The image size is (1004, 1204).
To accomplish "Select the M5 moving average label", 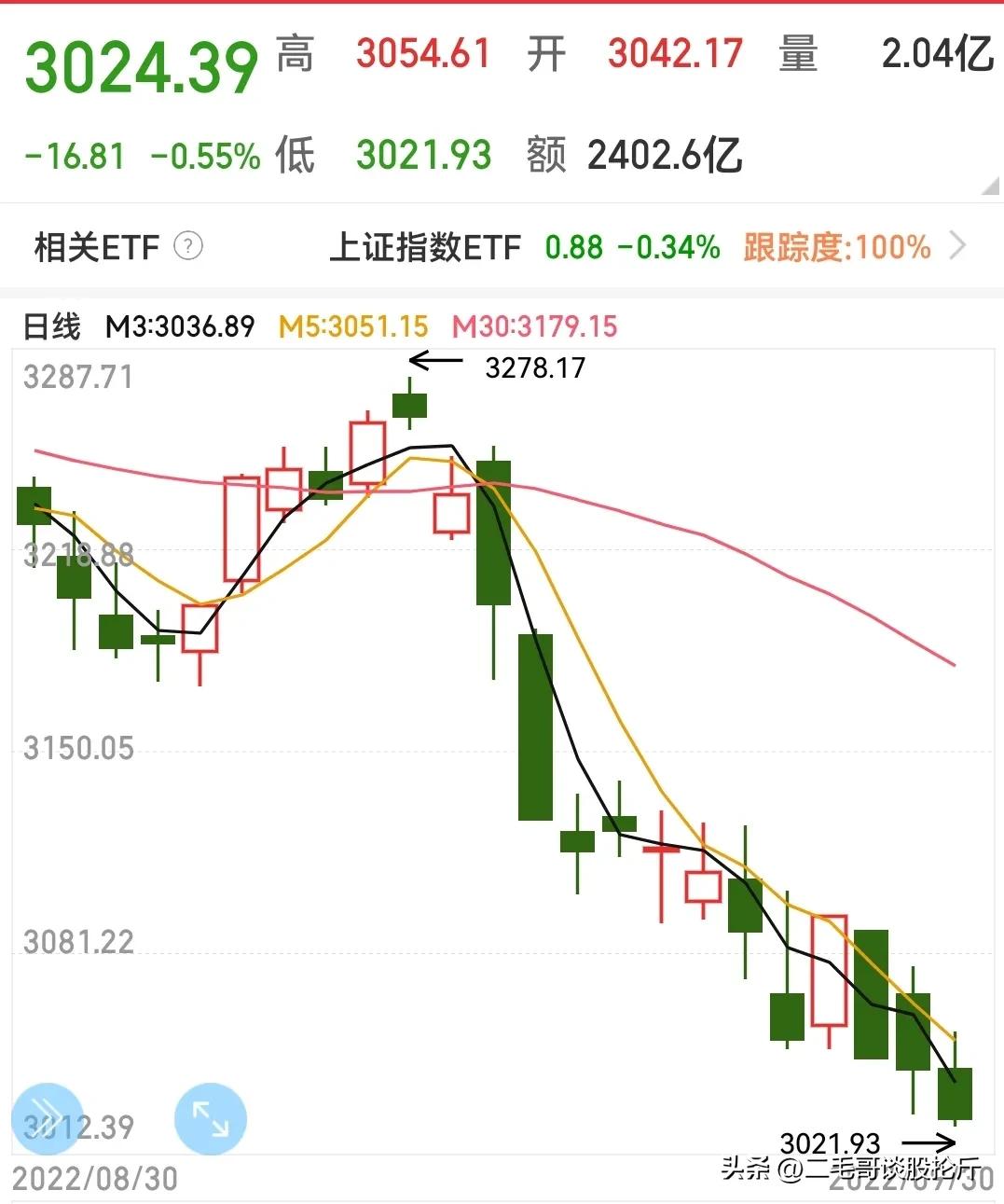I will pos(352,328).
